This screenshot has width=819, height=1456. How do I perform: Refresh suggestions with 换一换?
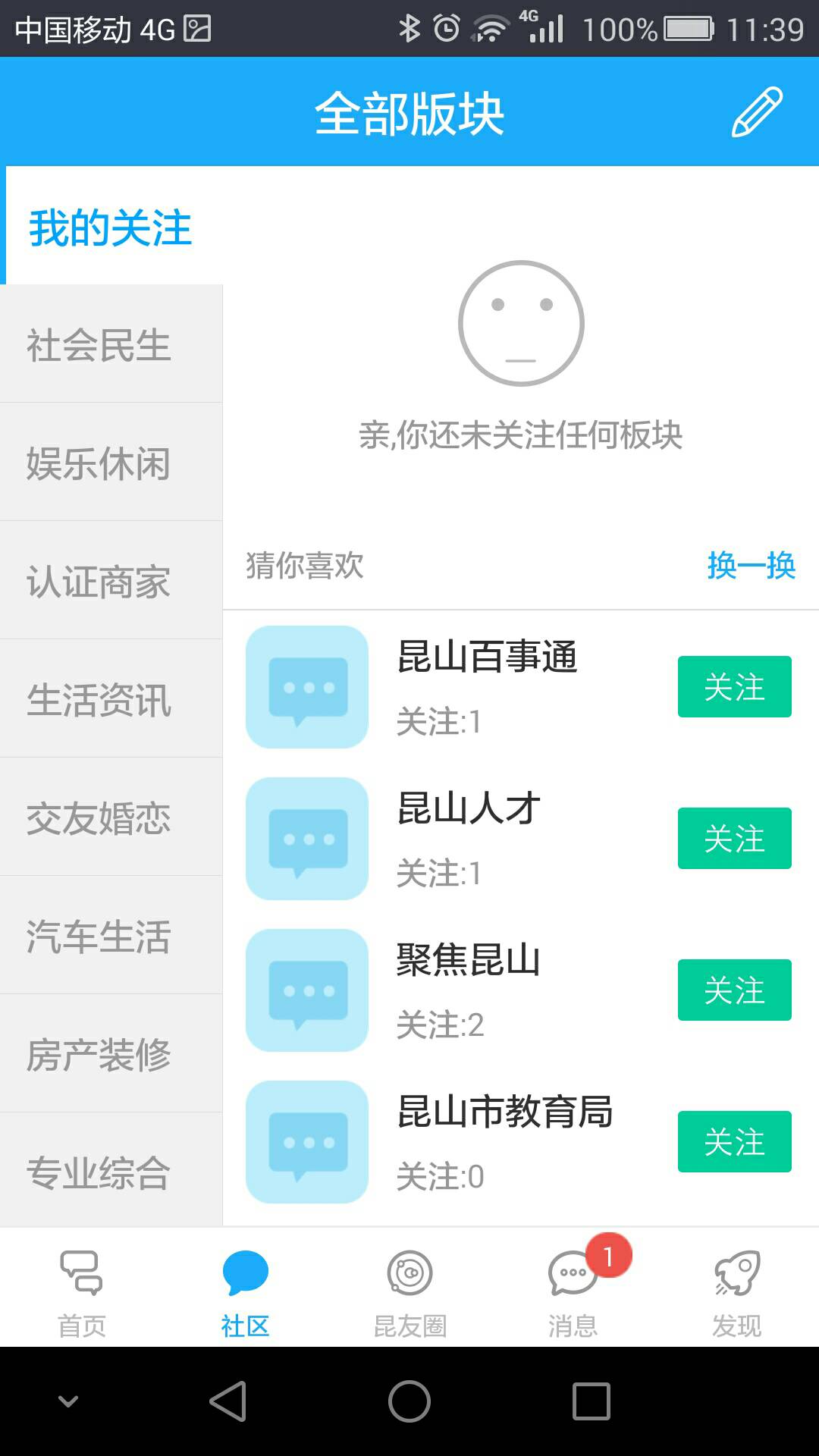tap(751, 566)
